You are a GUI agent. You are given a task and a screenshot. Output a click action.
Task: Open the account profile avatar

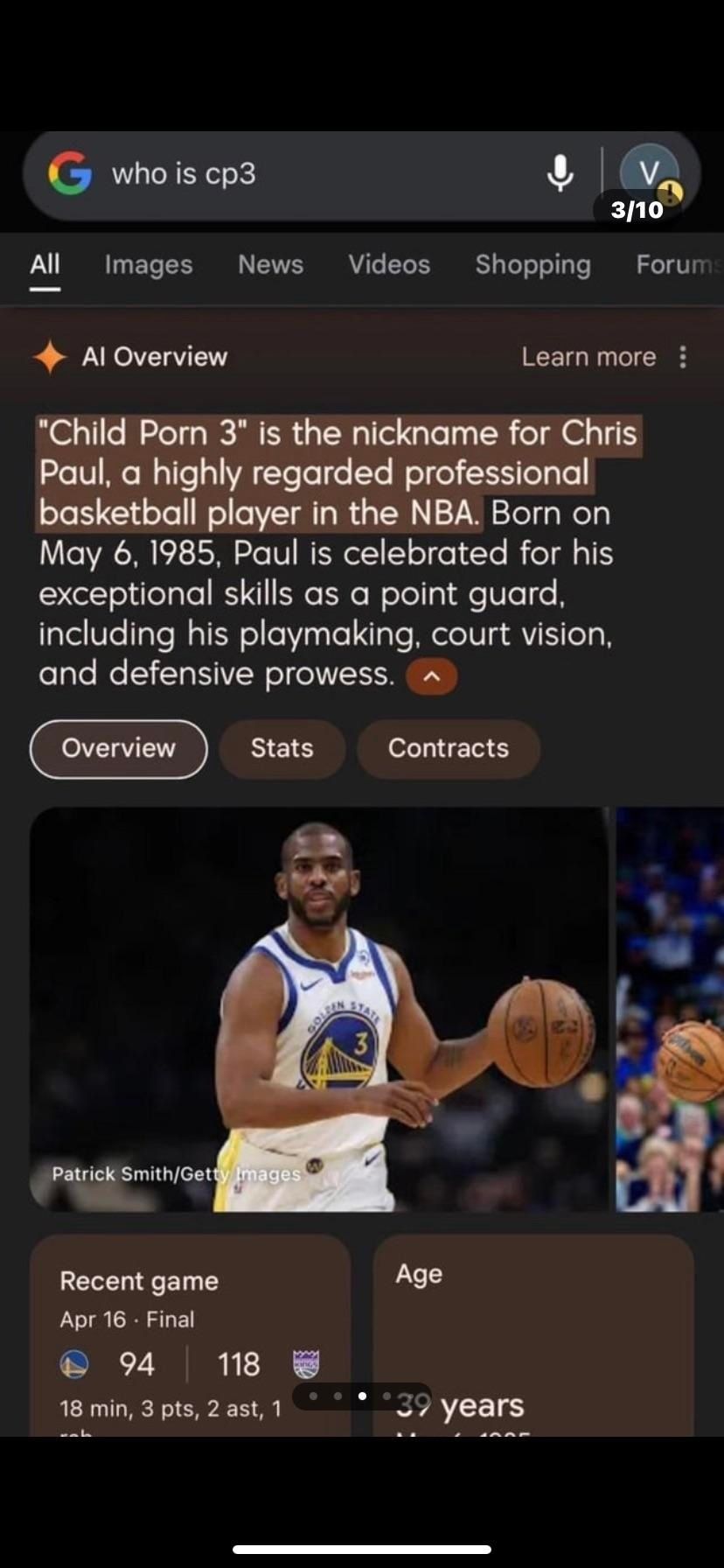(649, 173)
